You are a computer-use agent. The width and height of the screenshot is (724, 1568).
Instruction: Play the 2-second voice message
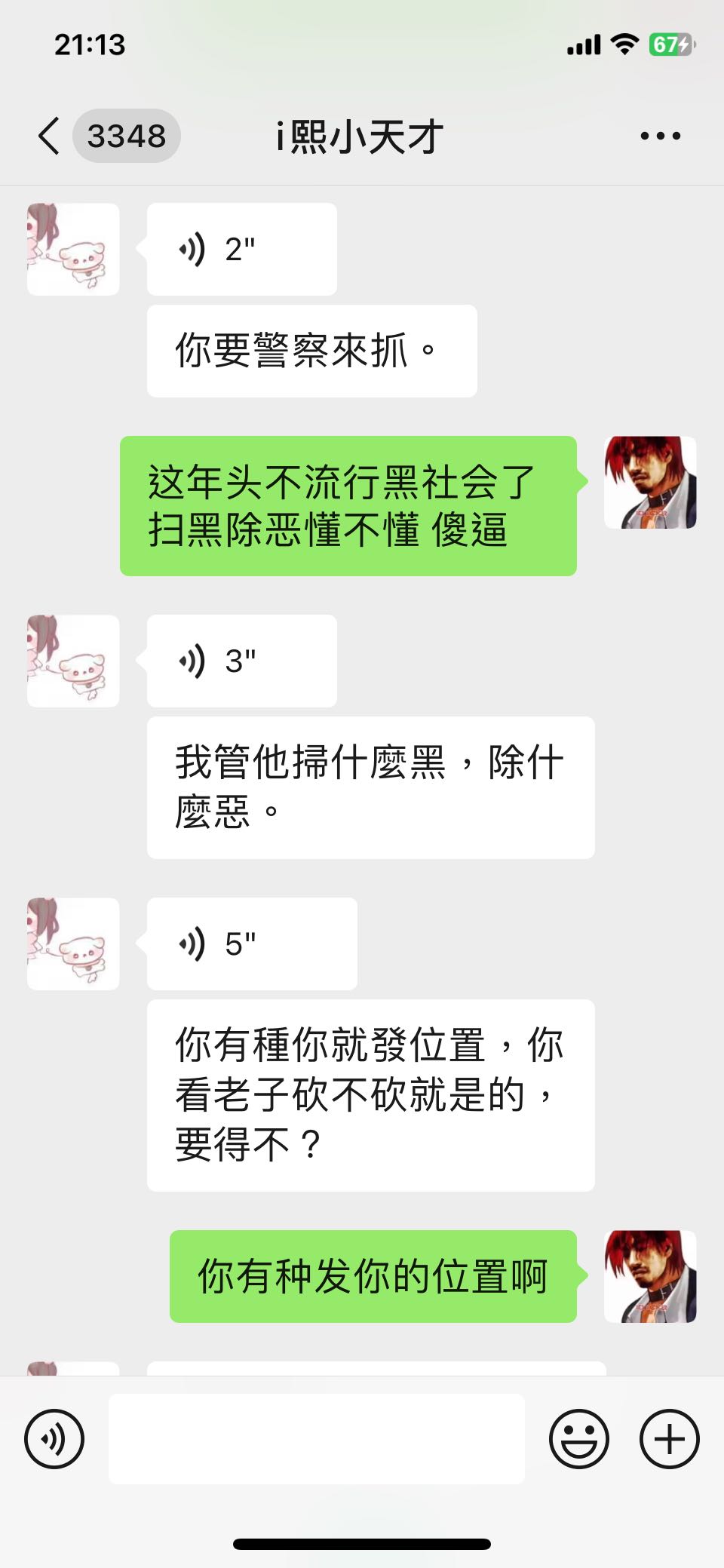click(241, 248)
